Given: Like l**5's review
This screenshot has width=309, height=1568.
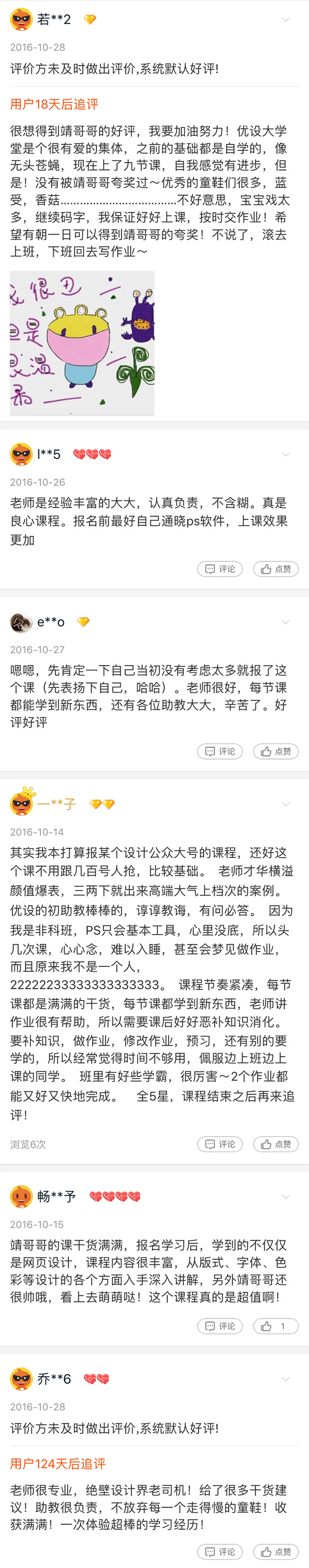Looking at the screenshot, I should point(276,569).
